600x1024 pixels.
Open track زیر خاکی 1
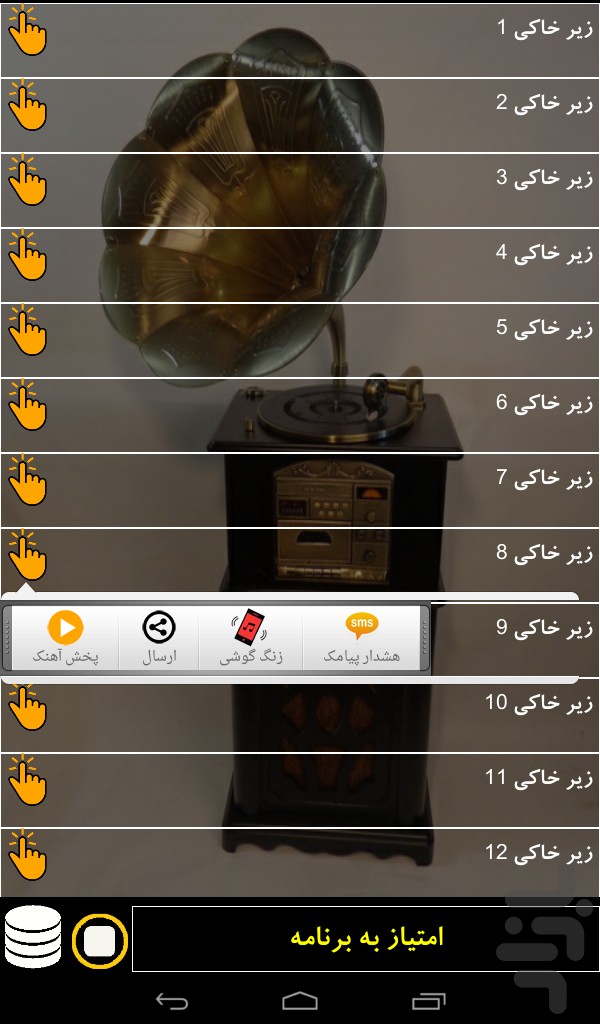[x=300, y=40]
